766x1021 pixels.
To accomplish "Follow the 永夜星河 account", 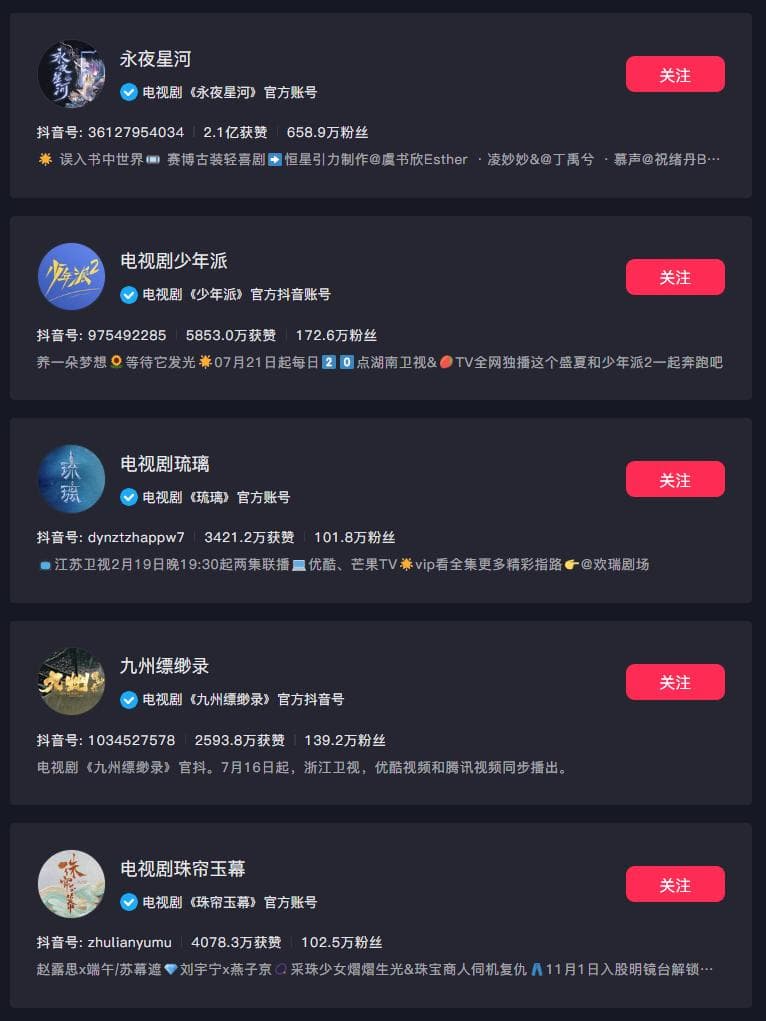I will 675,75.
